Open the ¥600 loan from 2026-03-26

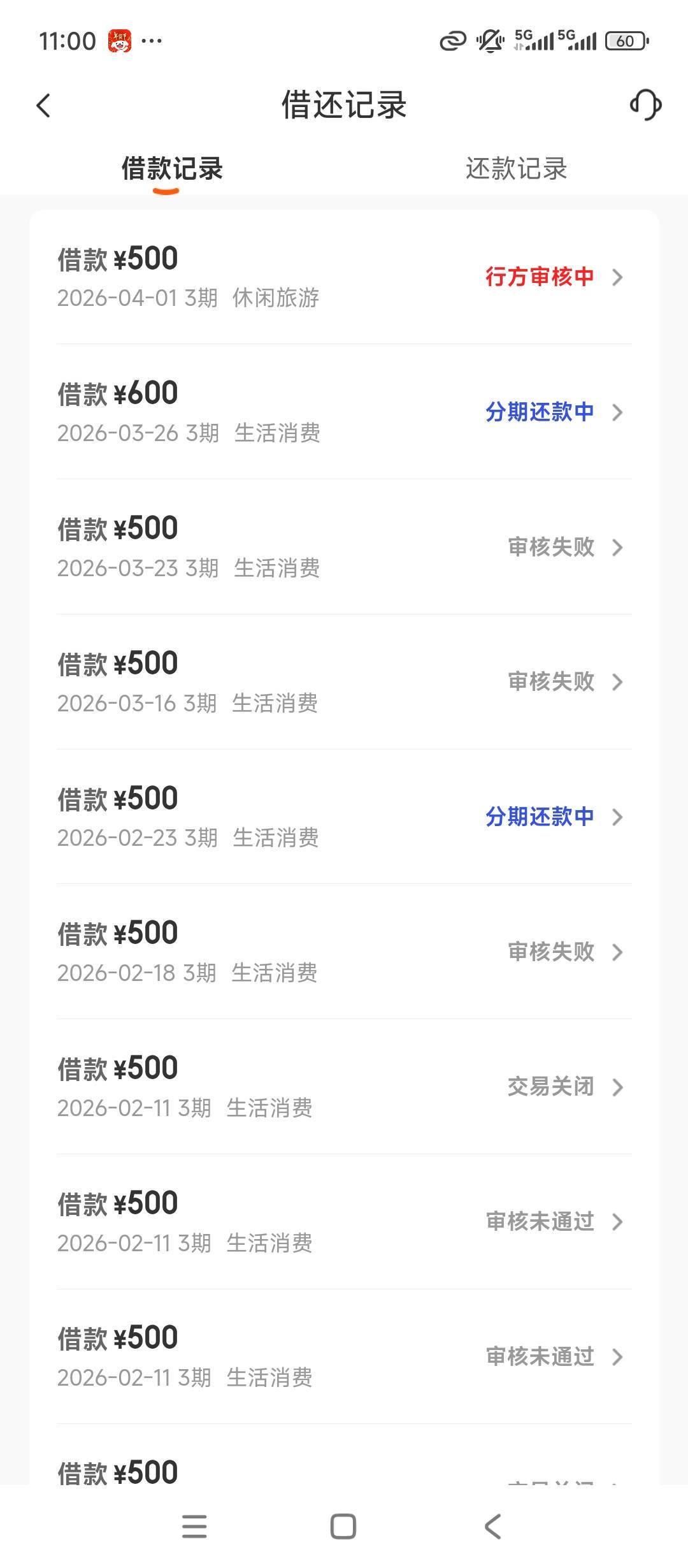pos(344,412)
